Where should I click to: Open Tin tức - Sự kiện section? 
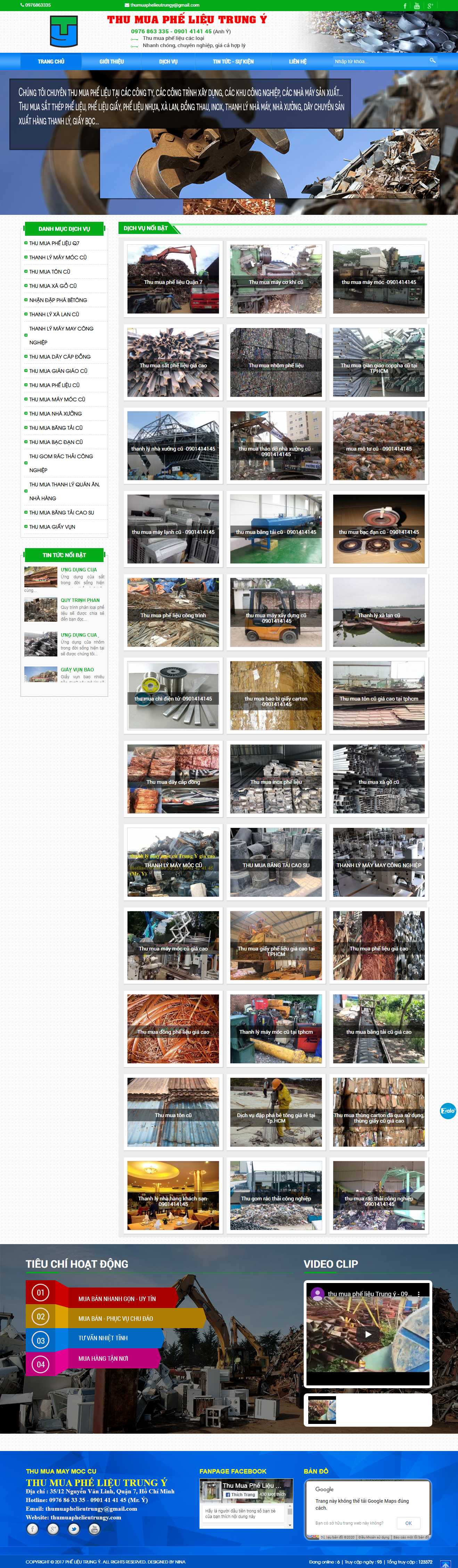tap(233, 61)
